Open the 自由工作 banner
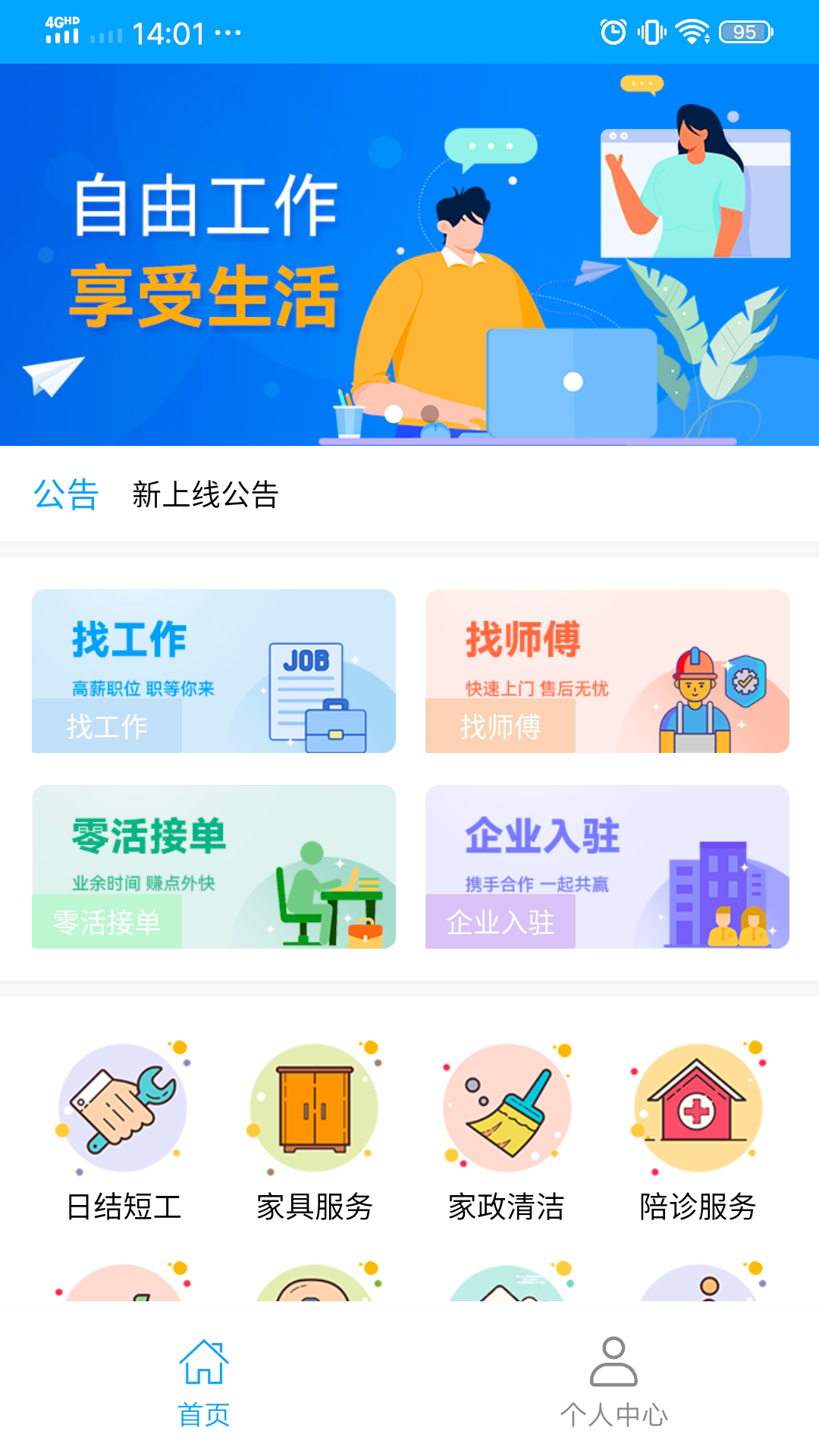This screenshot has width=819, height=1456. coord(409,255)
